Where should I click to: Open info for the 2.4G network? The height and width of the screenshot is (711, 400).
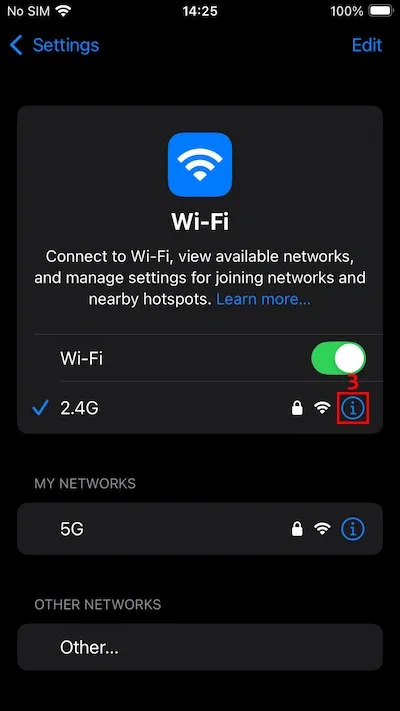point(353,409)
